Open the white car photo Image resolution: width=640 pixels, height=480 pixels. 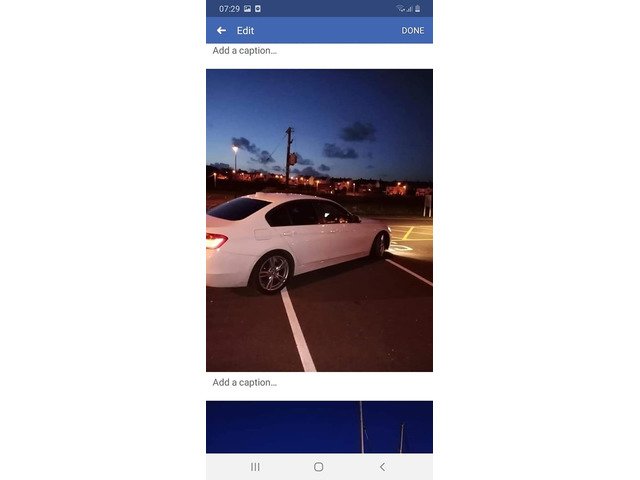[x=319, y=220]
